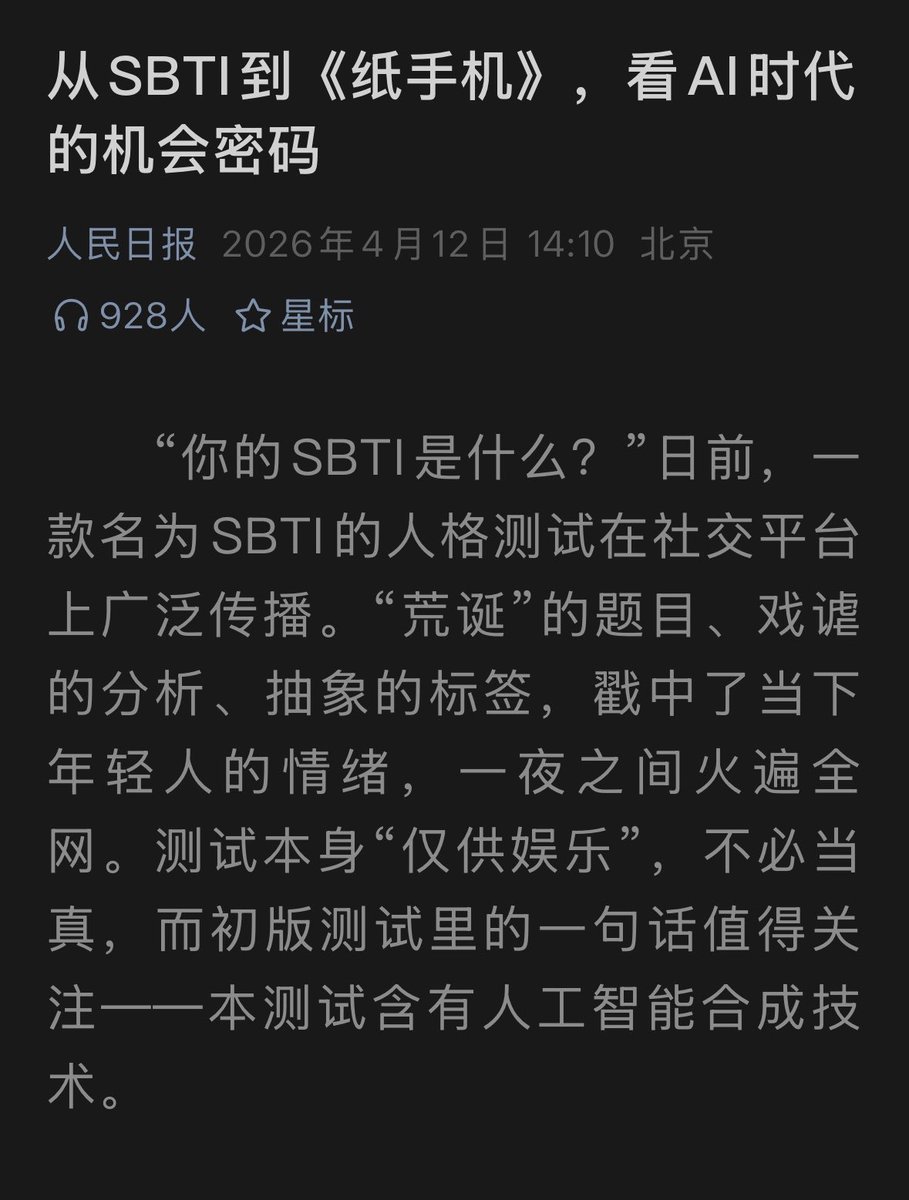The image size is (909, 1200).
Task: Star the account with 星标
Action: click(x=295, y=317)
